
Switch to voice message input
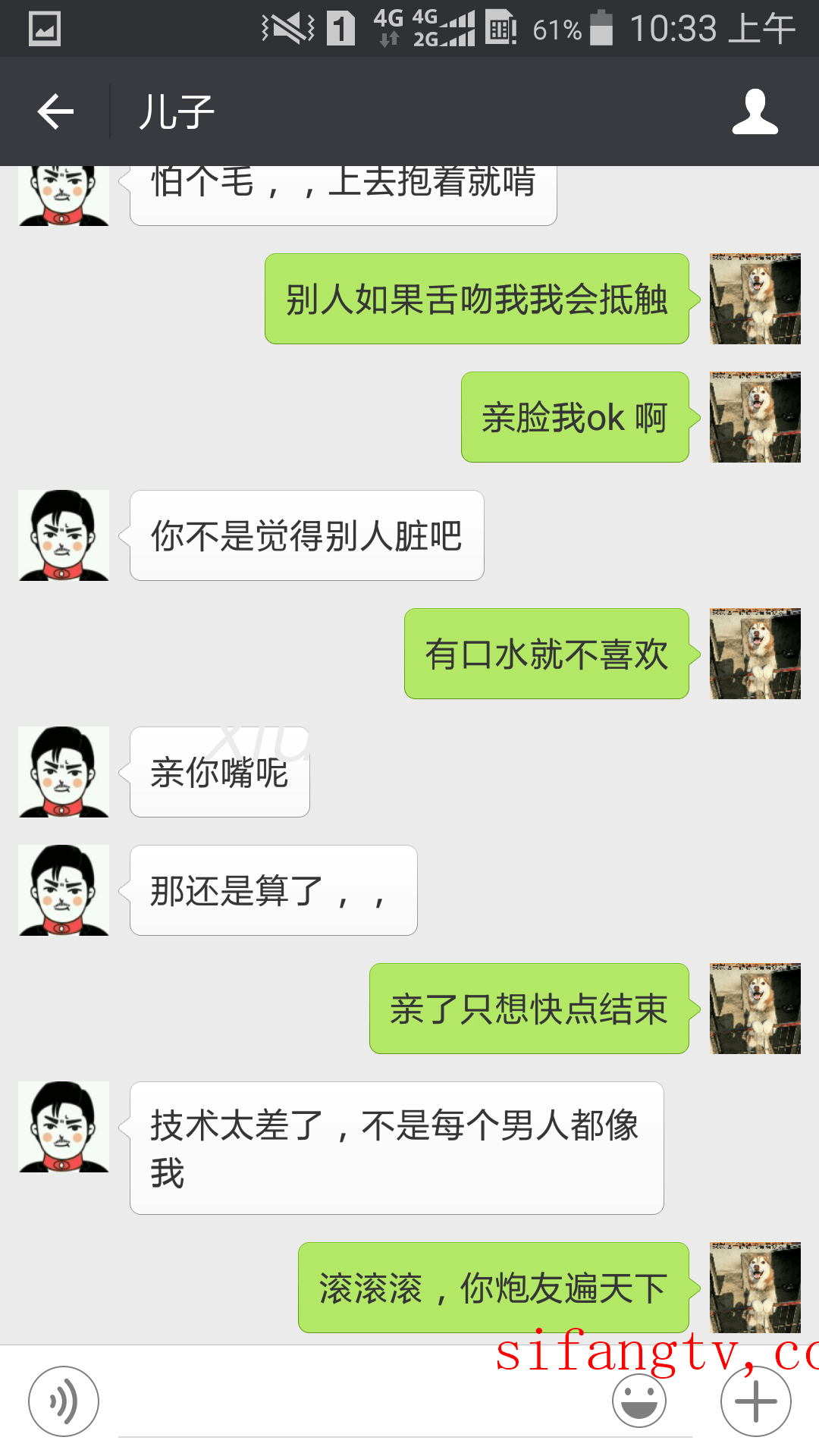coord(64,1401)
